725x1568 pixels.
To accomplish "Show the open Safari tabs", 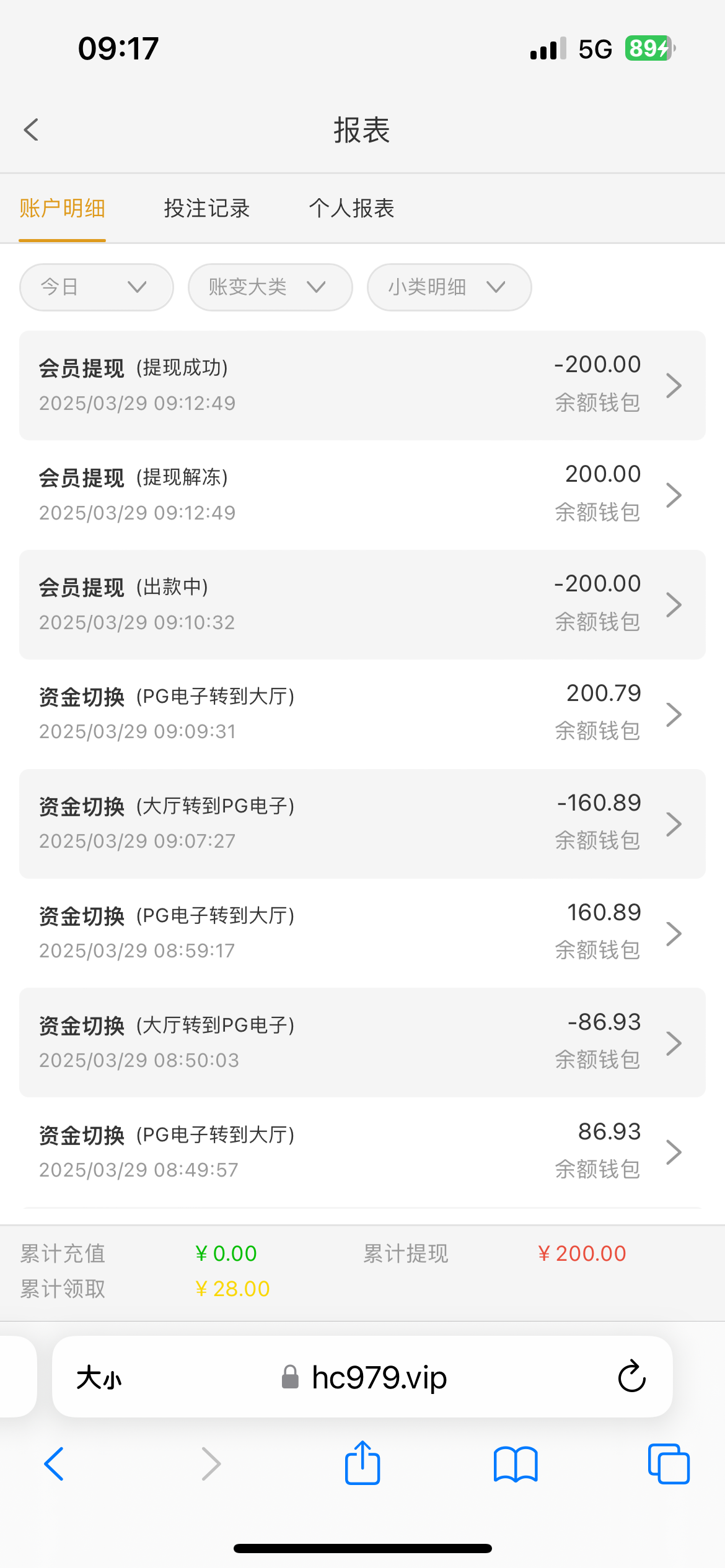I will [669, 1464].
